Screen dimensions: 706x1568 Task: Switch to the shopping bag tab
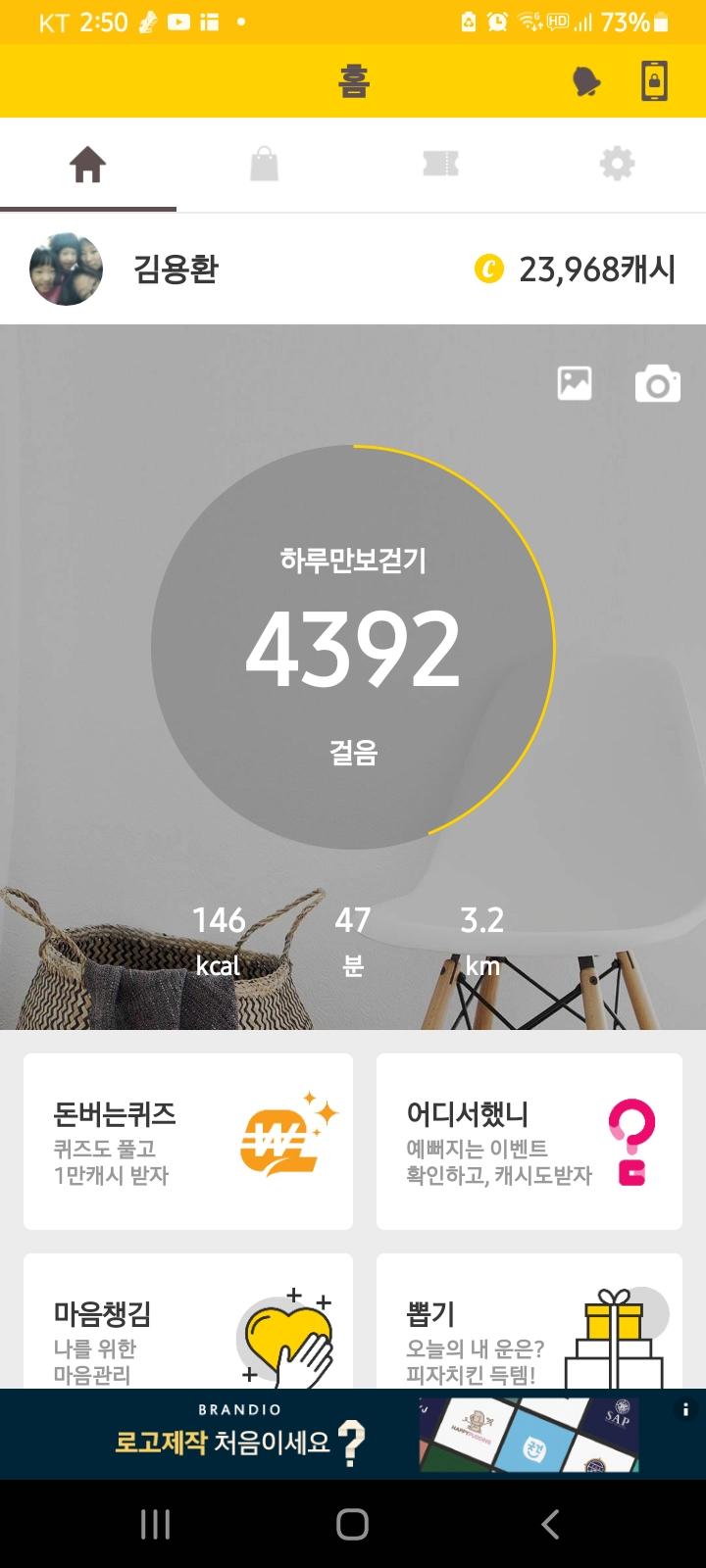click(x=264, y=165)
